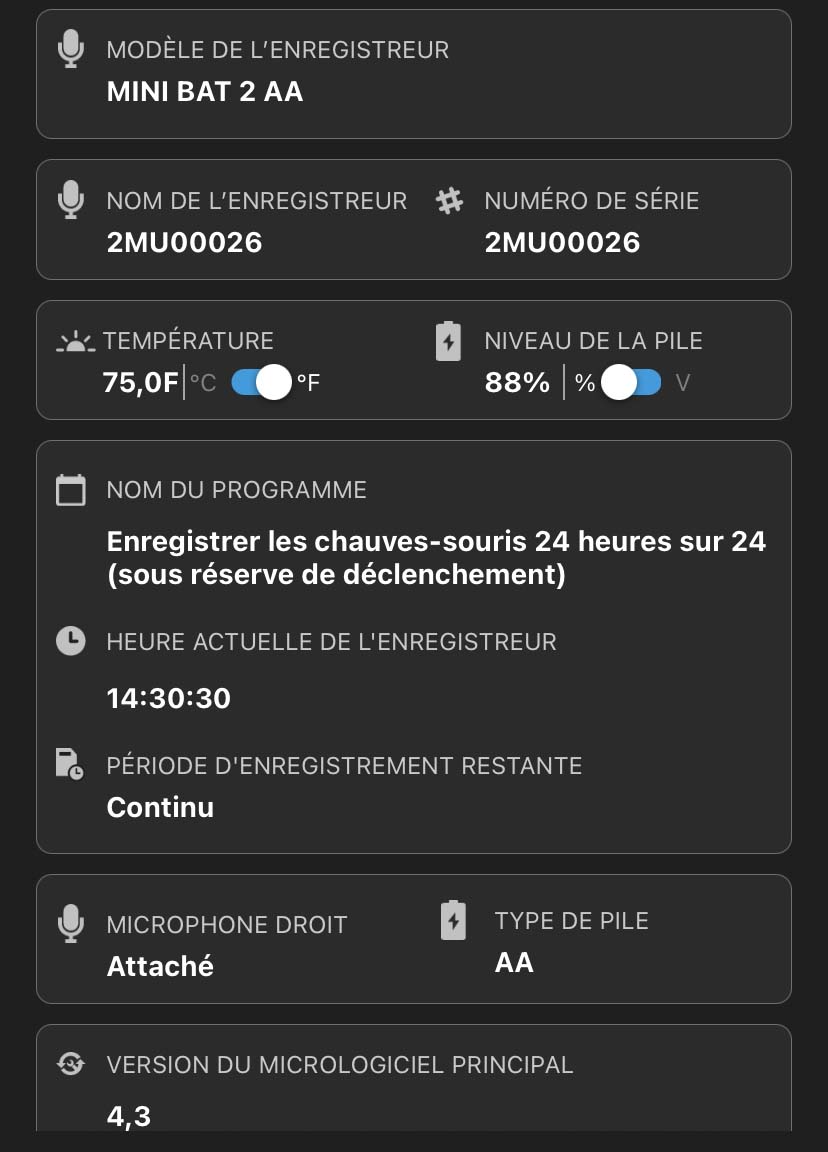Click the clock icon for recorder current time

70,640
